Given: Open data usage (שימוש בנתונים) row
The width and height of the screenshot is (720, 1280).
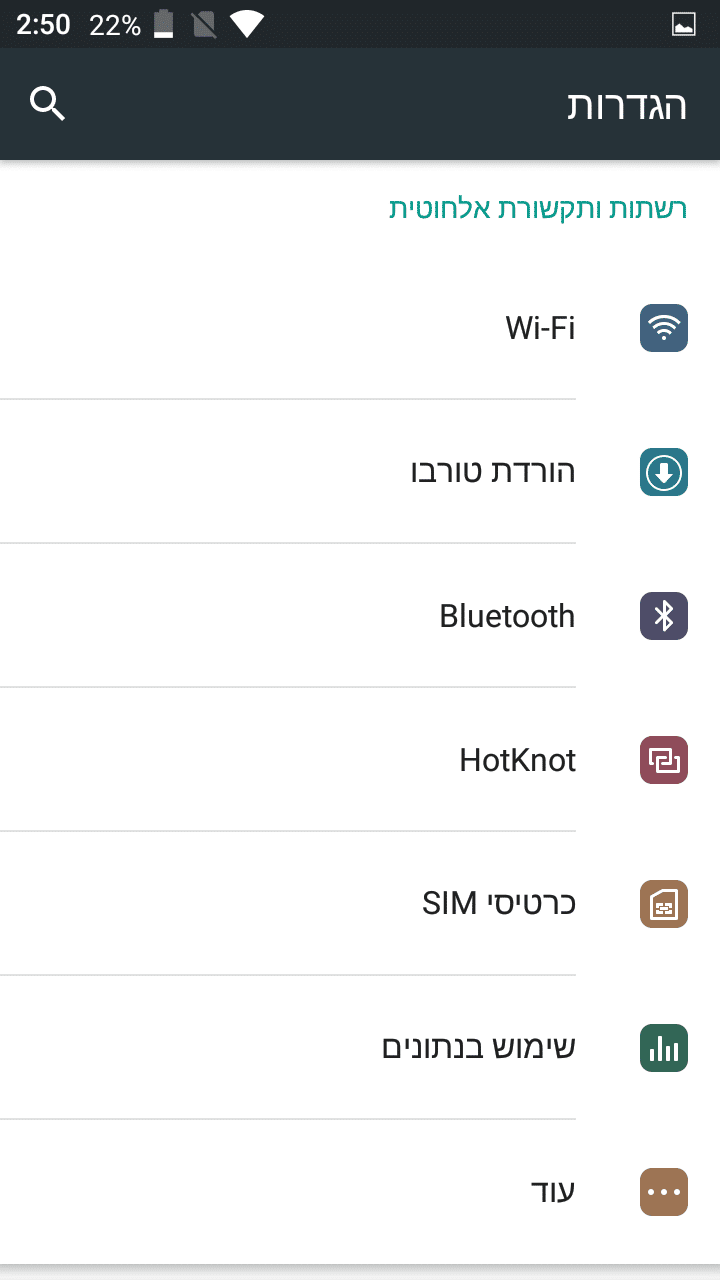Looking at the screenshot, I should (x=479, y=1048).
